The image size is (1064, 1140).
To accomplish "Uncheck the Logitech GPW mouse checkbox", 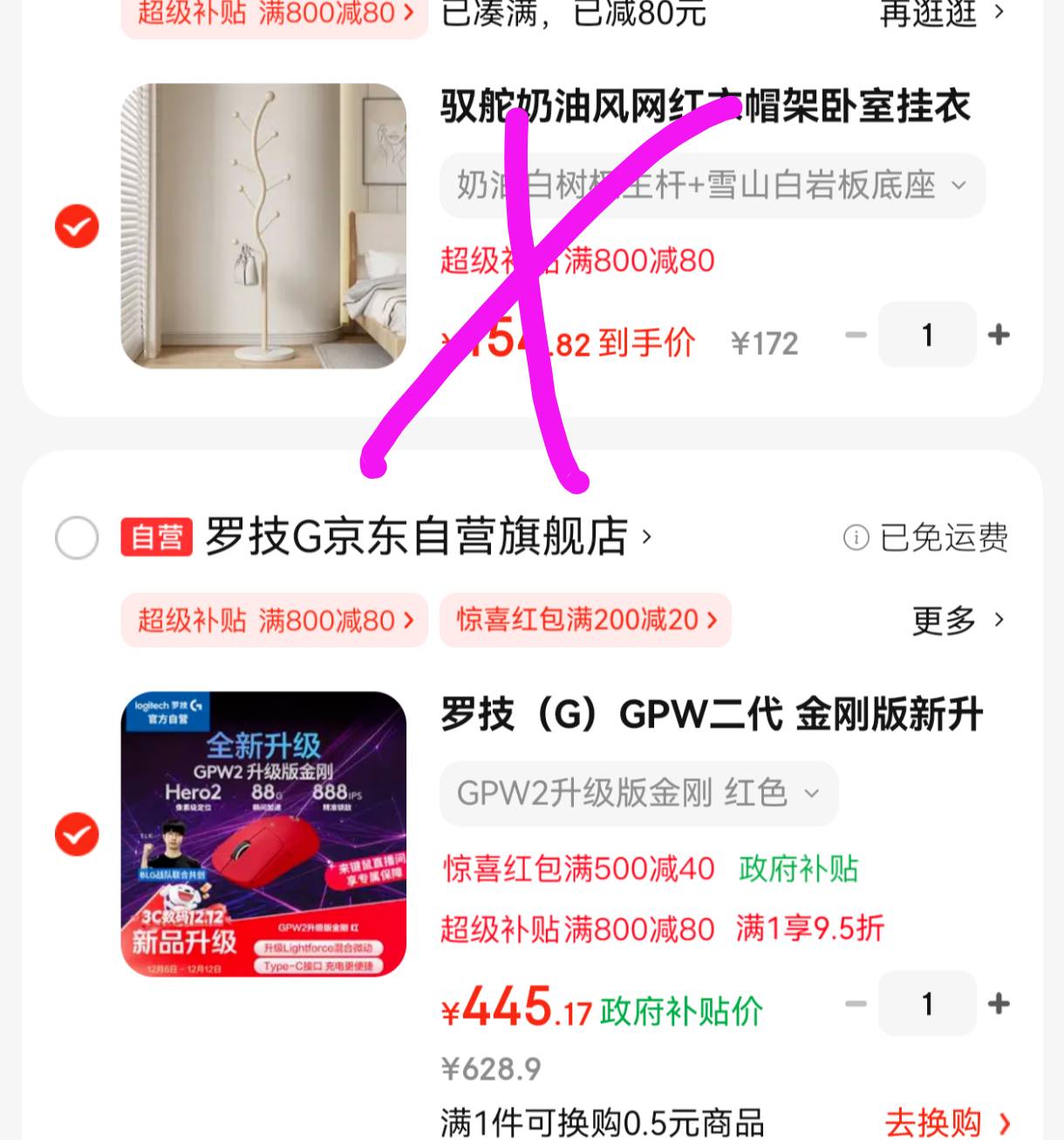I will pyautogui.click(x=77, y=835).
